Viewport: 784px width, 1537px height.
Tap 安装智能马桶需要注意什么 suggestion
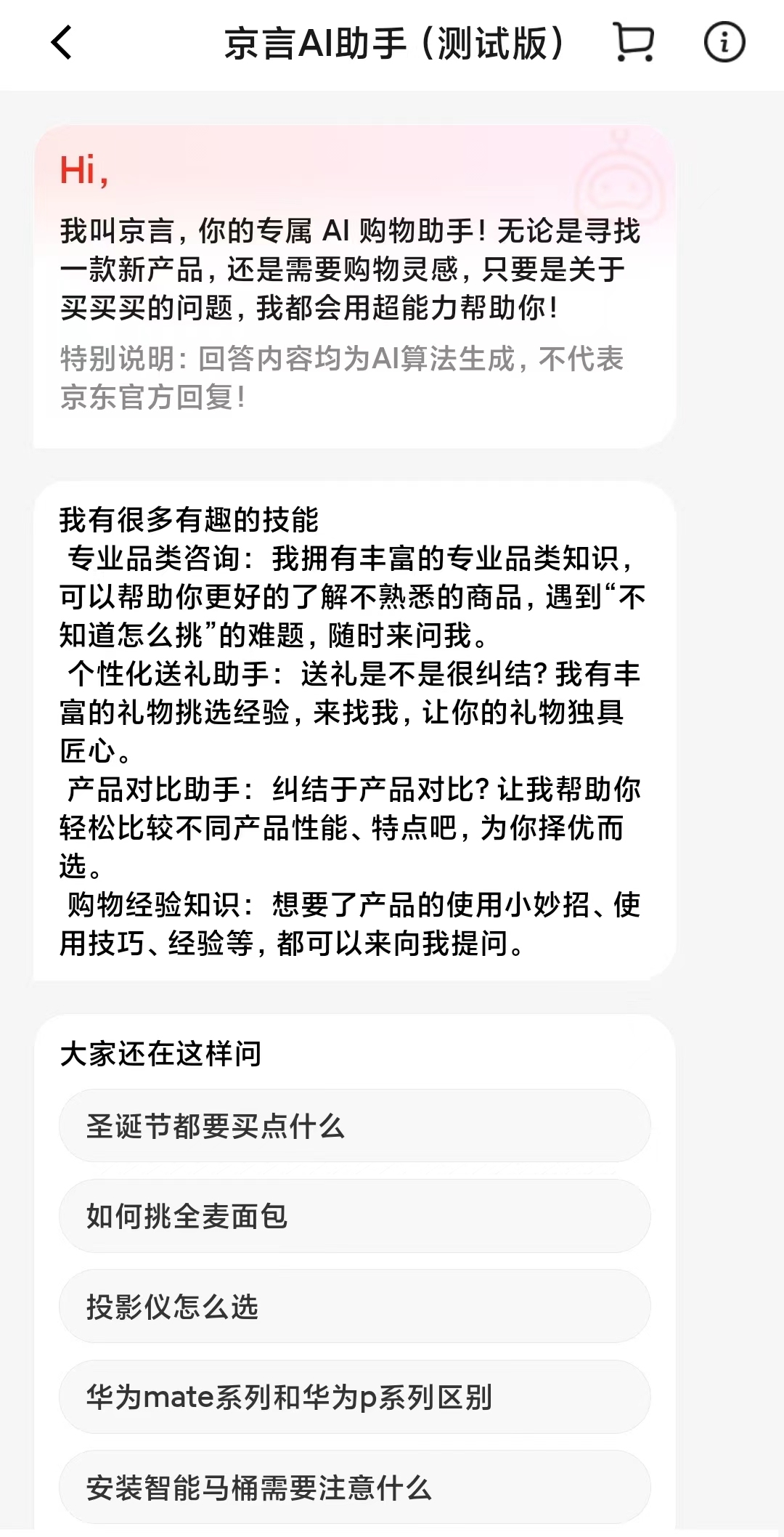coord(354,1486)
